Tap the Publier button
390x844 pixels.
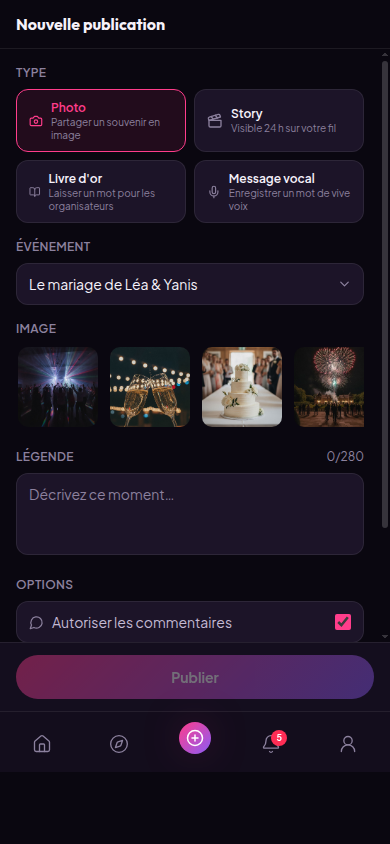(195, 677)
